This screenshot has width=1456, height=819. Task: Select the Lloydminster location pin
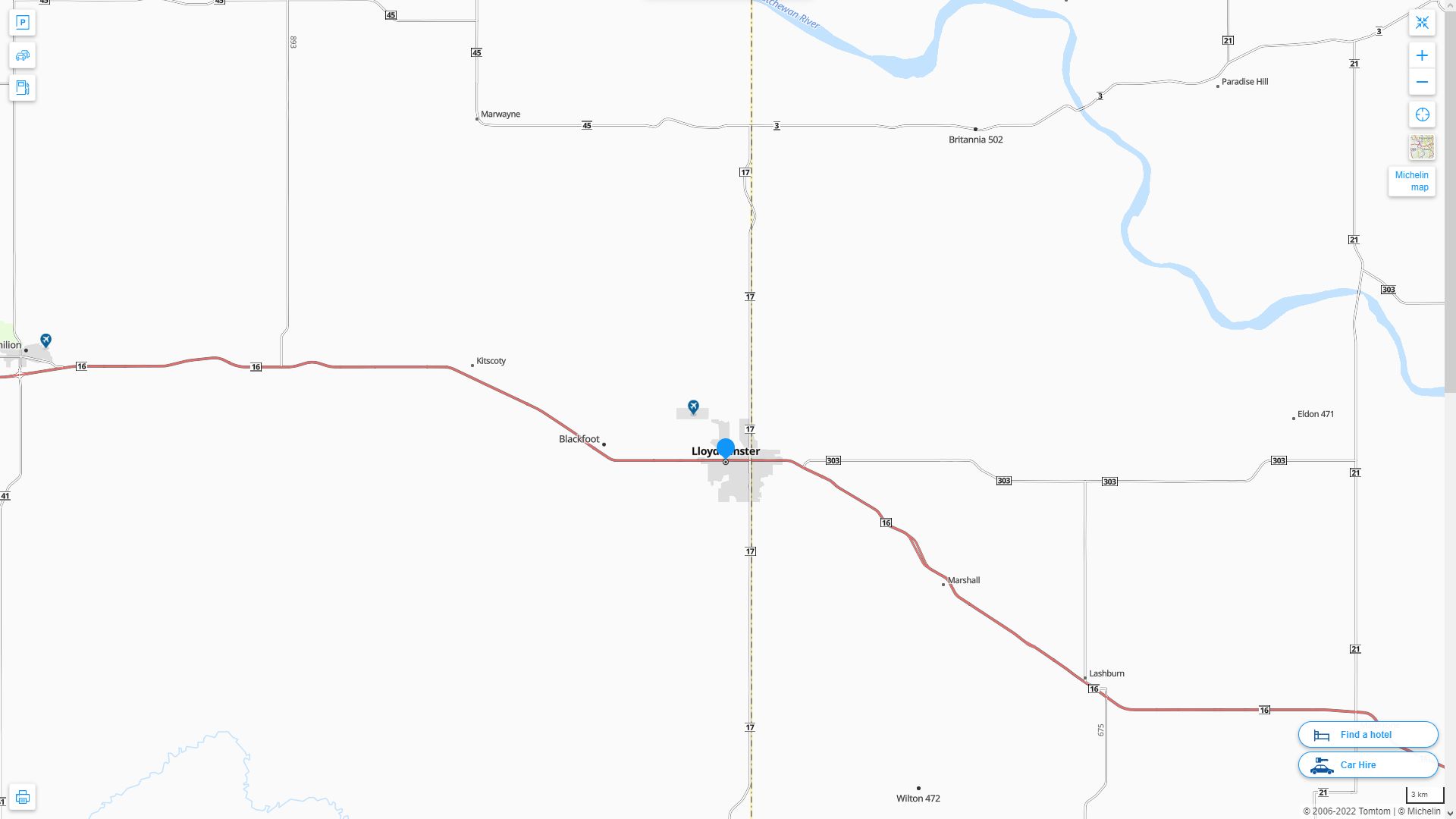click(725, 449)
